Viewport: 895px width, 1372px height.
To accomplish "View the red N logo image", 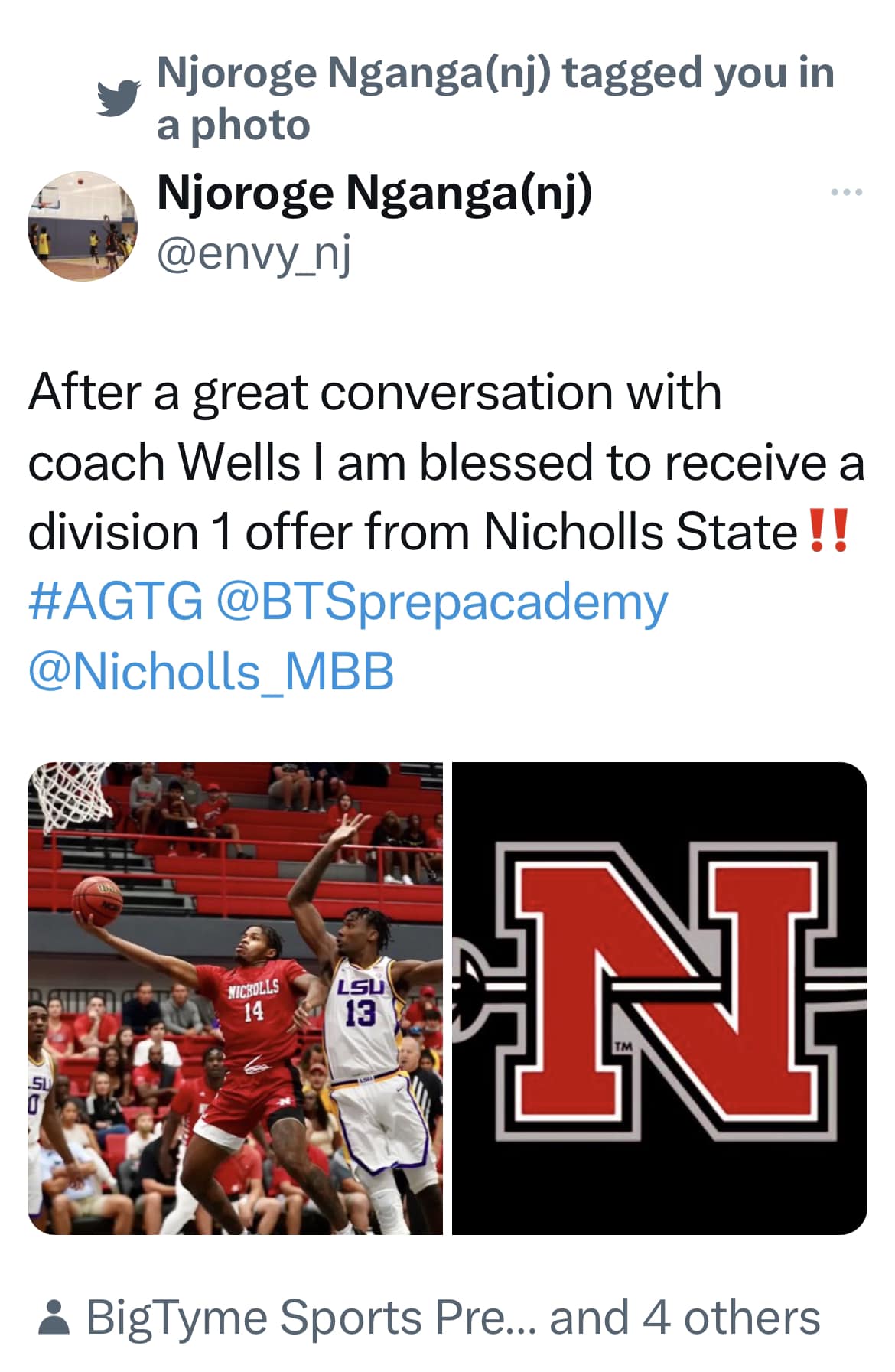I will 659,998.
